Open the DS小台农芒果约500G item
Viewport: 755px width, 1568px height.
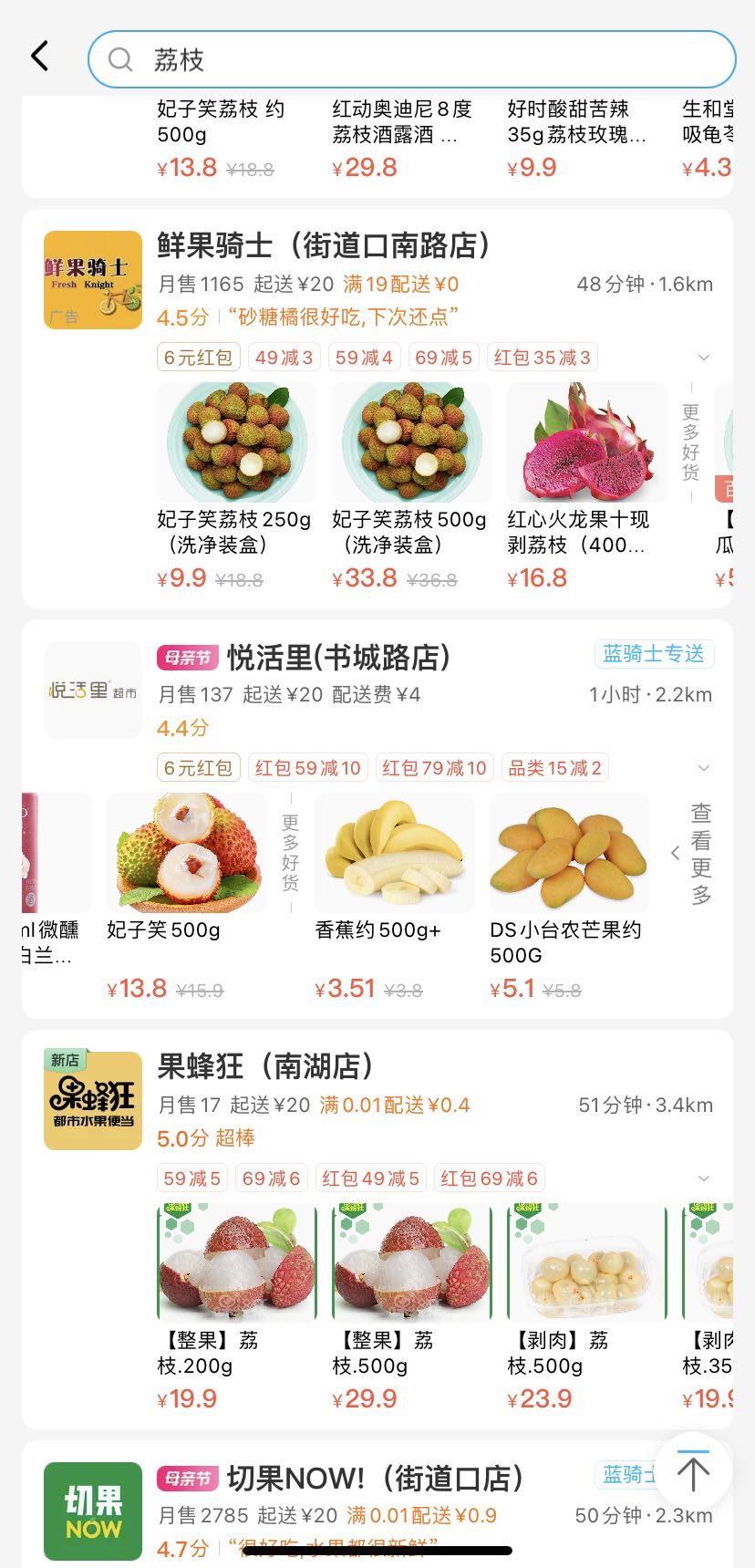[x=569, y=854]
